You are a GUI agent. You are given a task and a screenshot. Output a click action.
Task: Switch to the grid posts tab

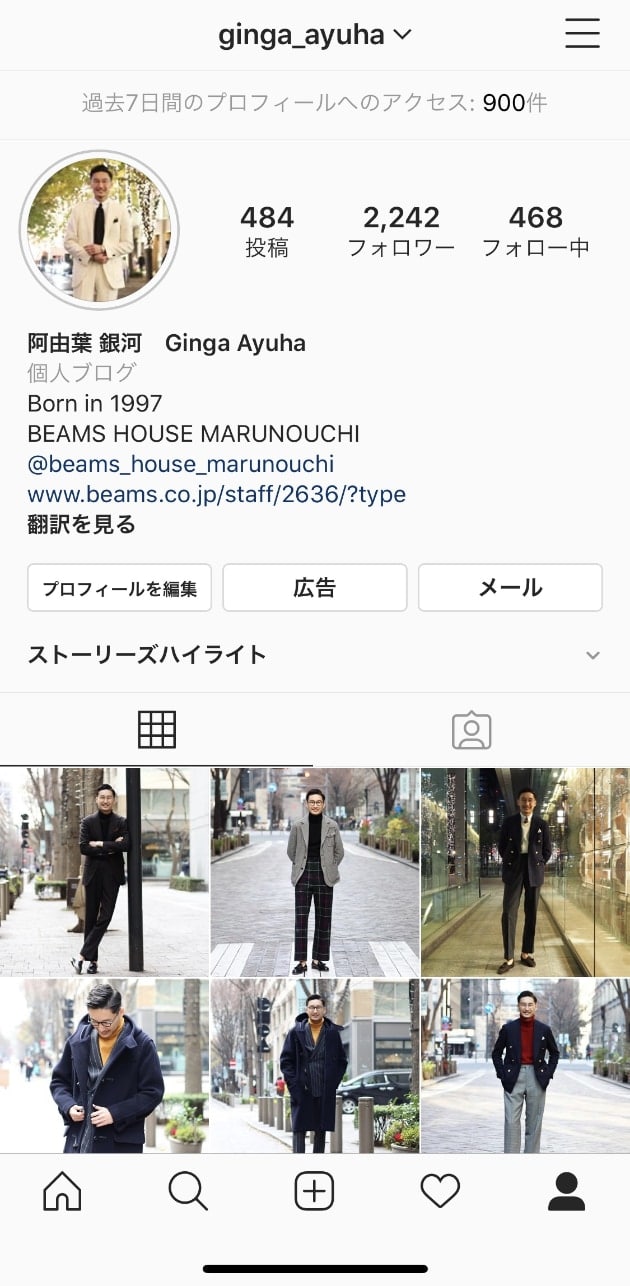click(157, 730)
